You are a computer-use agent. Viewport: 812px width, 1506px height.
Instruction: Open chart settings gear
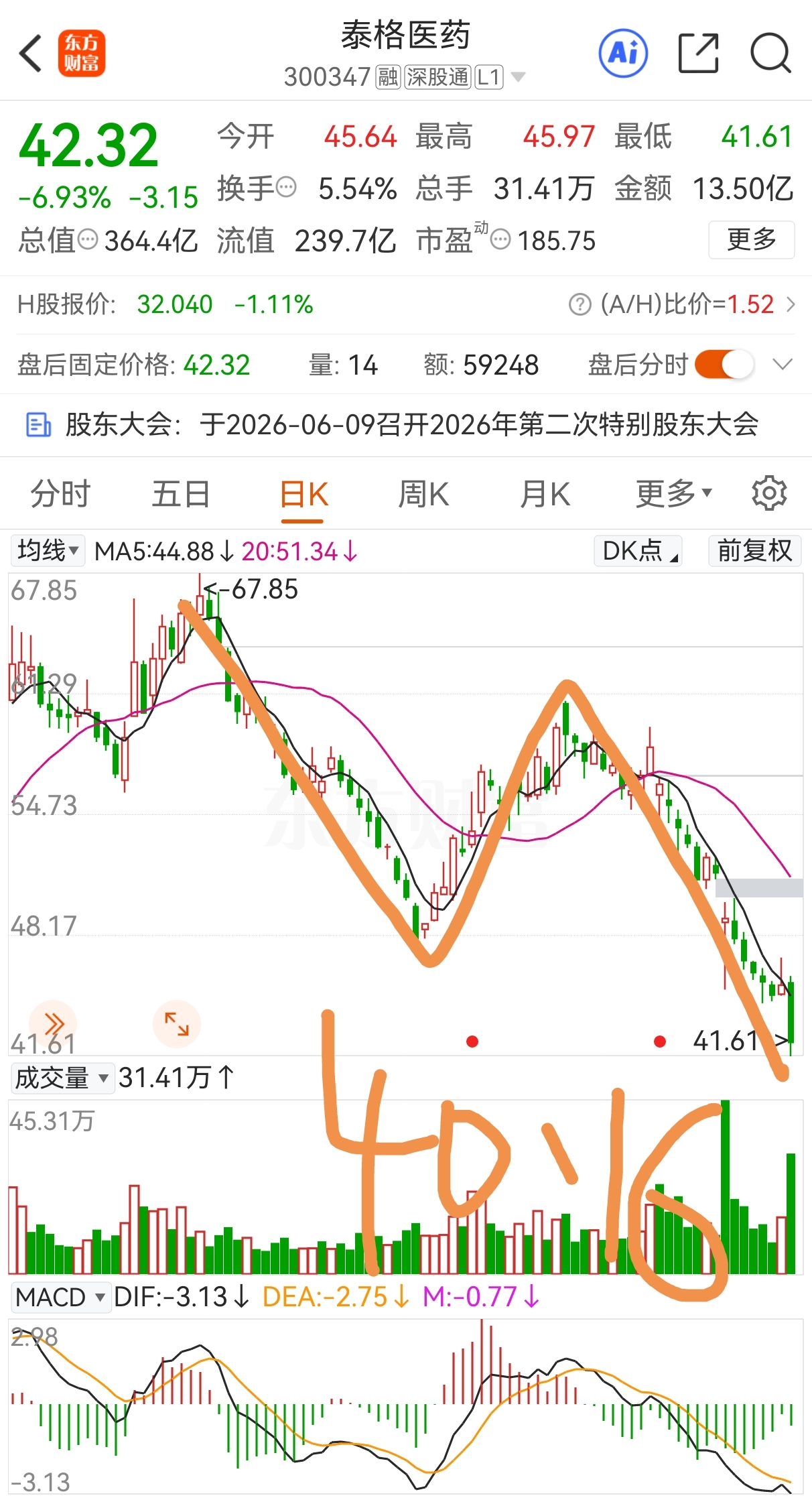[769, 494]
